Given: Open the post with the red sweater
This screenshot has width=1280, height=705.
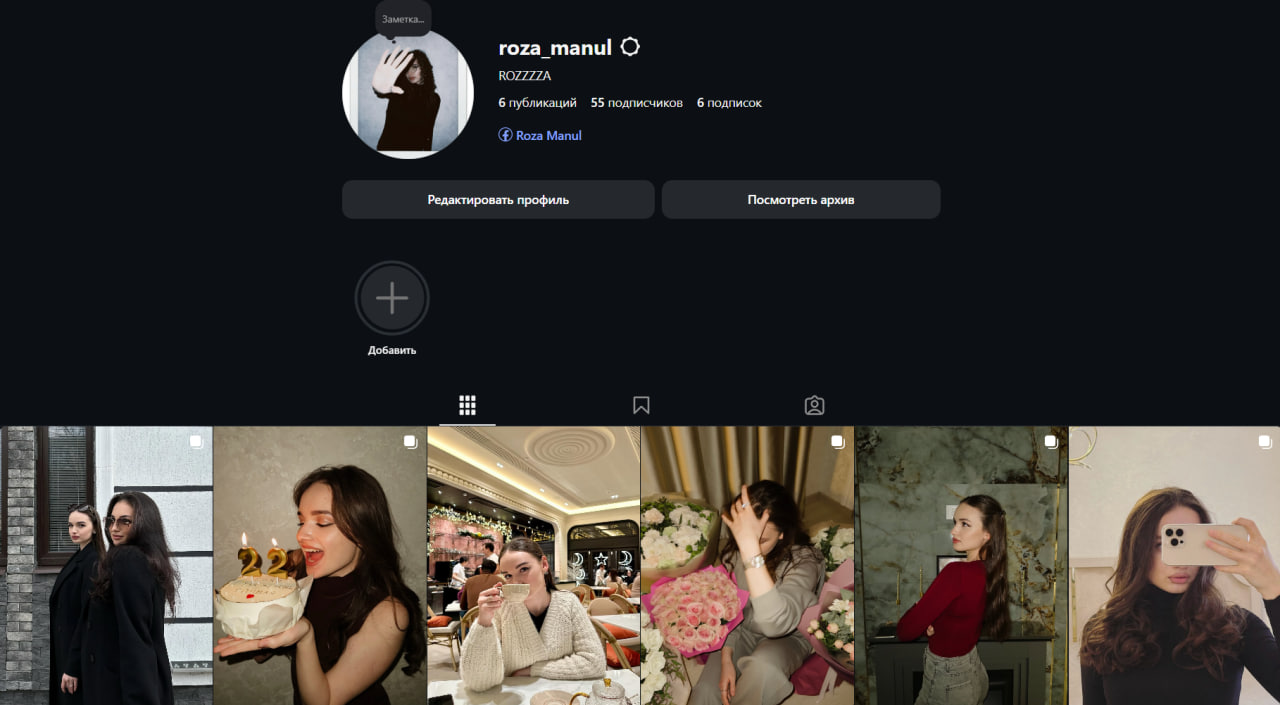Looking at the screenshot, I should tap(961, 565).
